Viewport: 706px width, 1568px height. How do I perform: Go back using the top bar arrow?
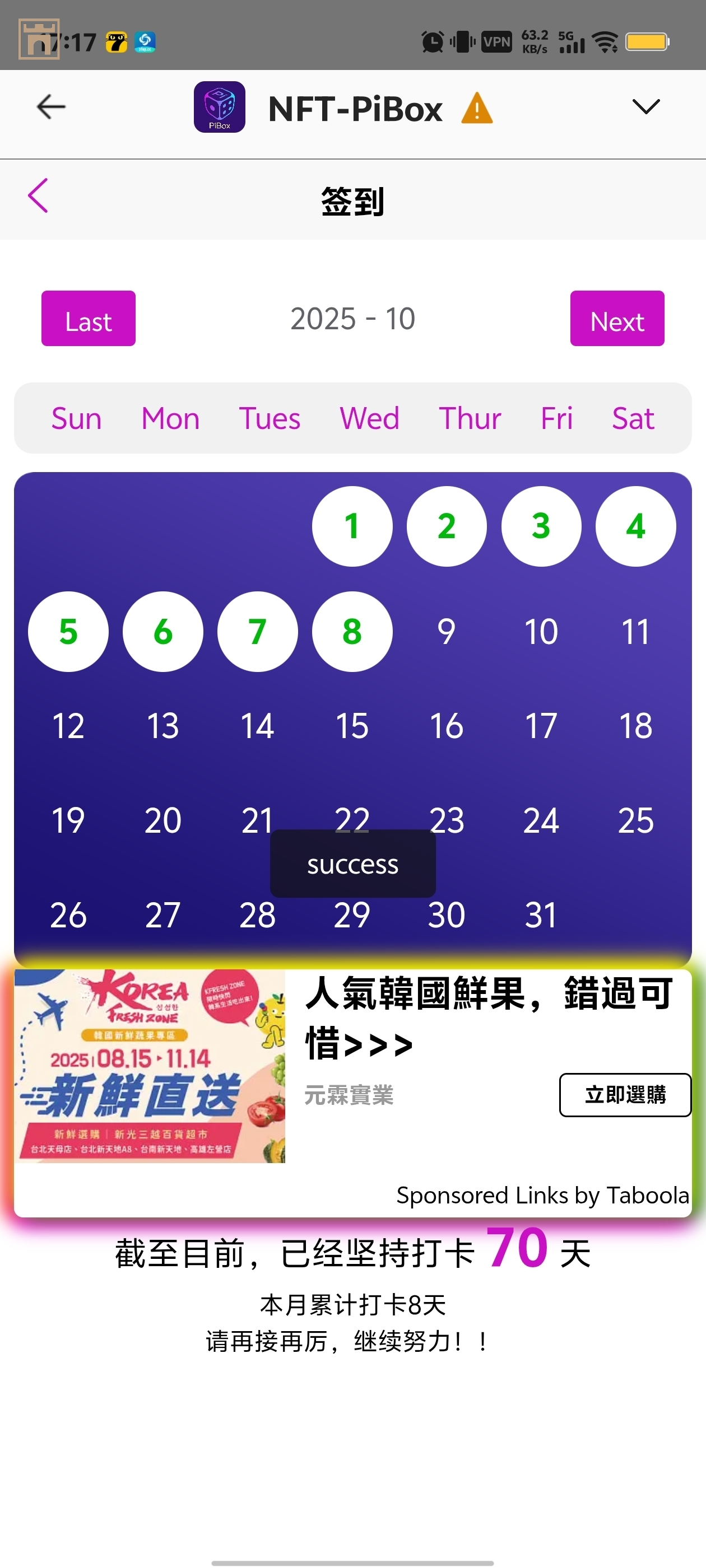(51, 107)
